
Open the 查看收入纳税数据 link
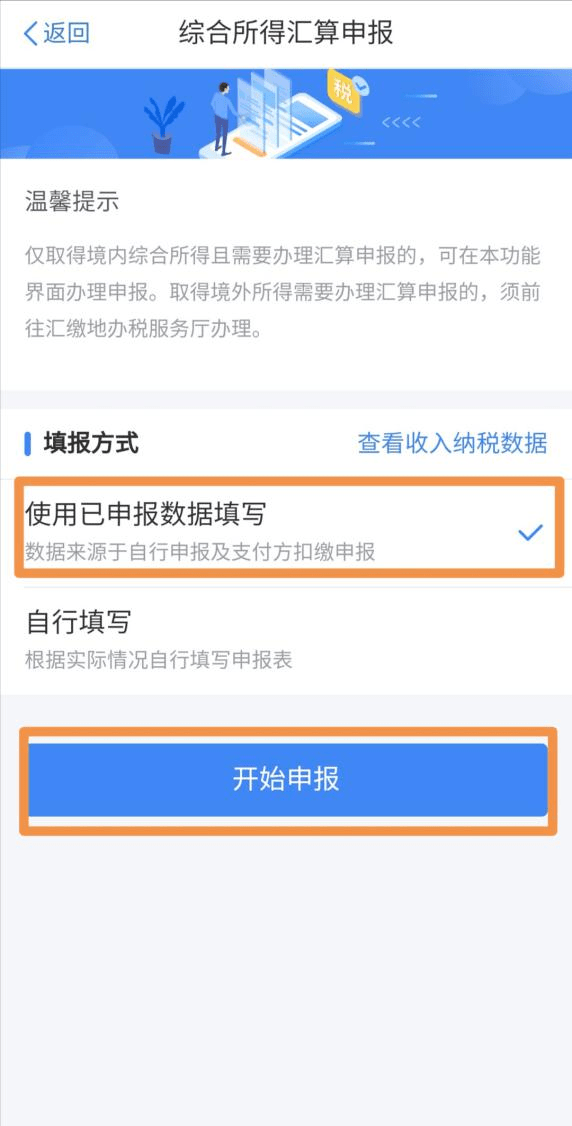click(452, 443)
